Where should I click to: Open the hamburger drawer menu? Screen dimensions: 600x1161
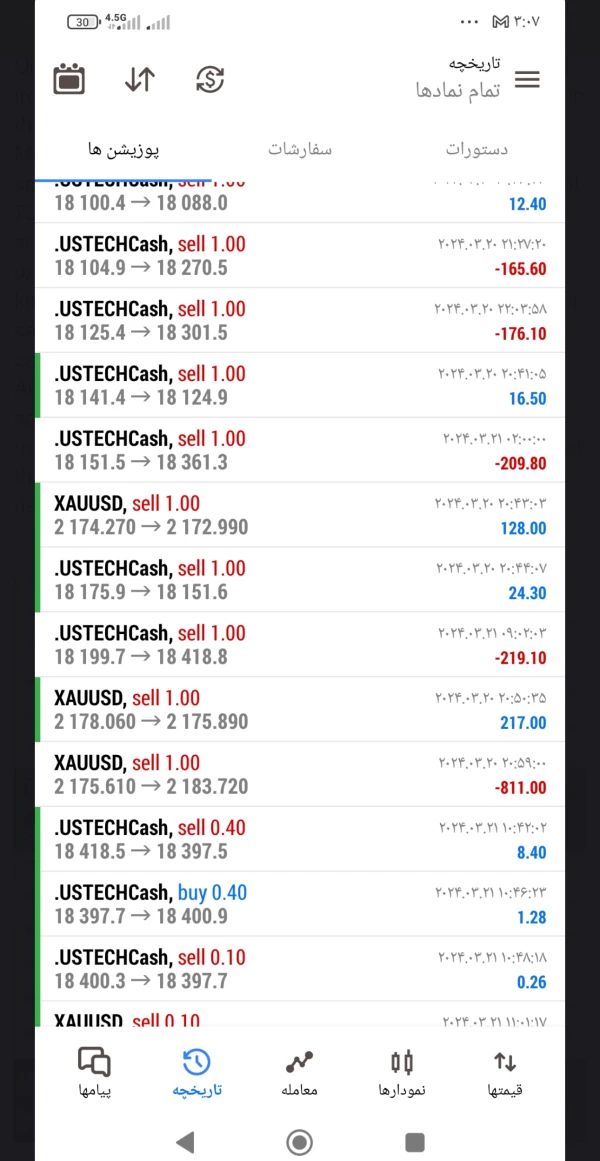(x=526, y=81)
